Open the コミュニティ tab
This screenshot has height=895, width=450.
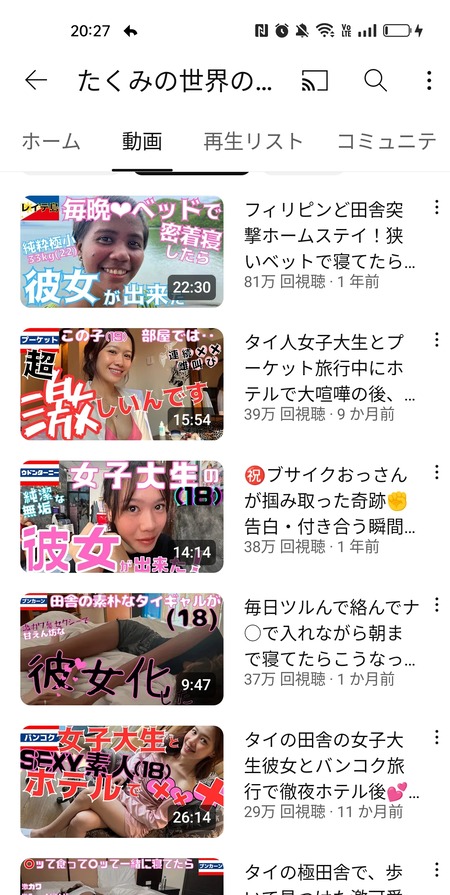pyautogui.click(x=387, y=142)
